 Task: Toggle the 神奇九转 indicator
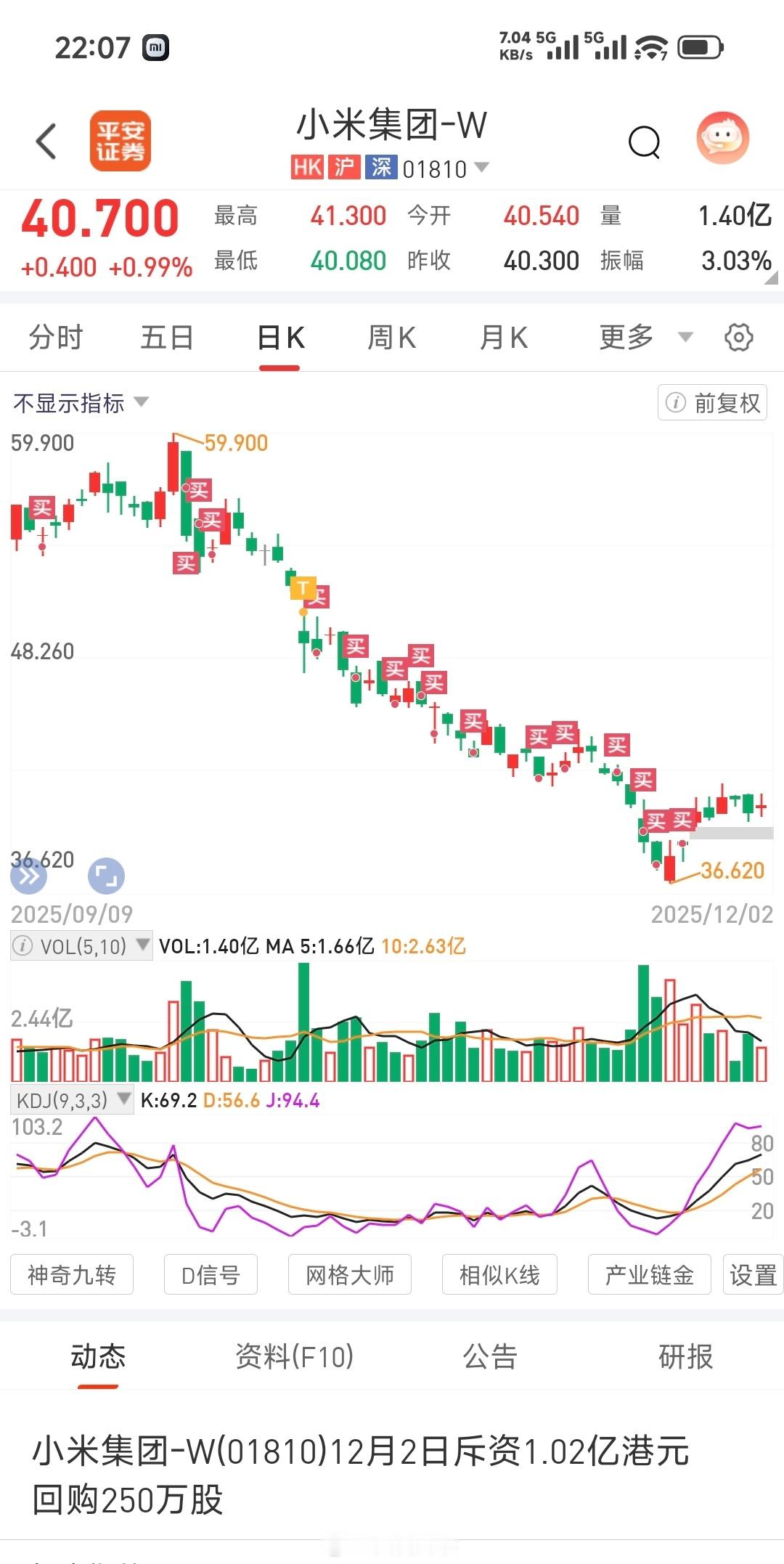click(x=71, y=1274)
